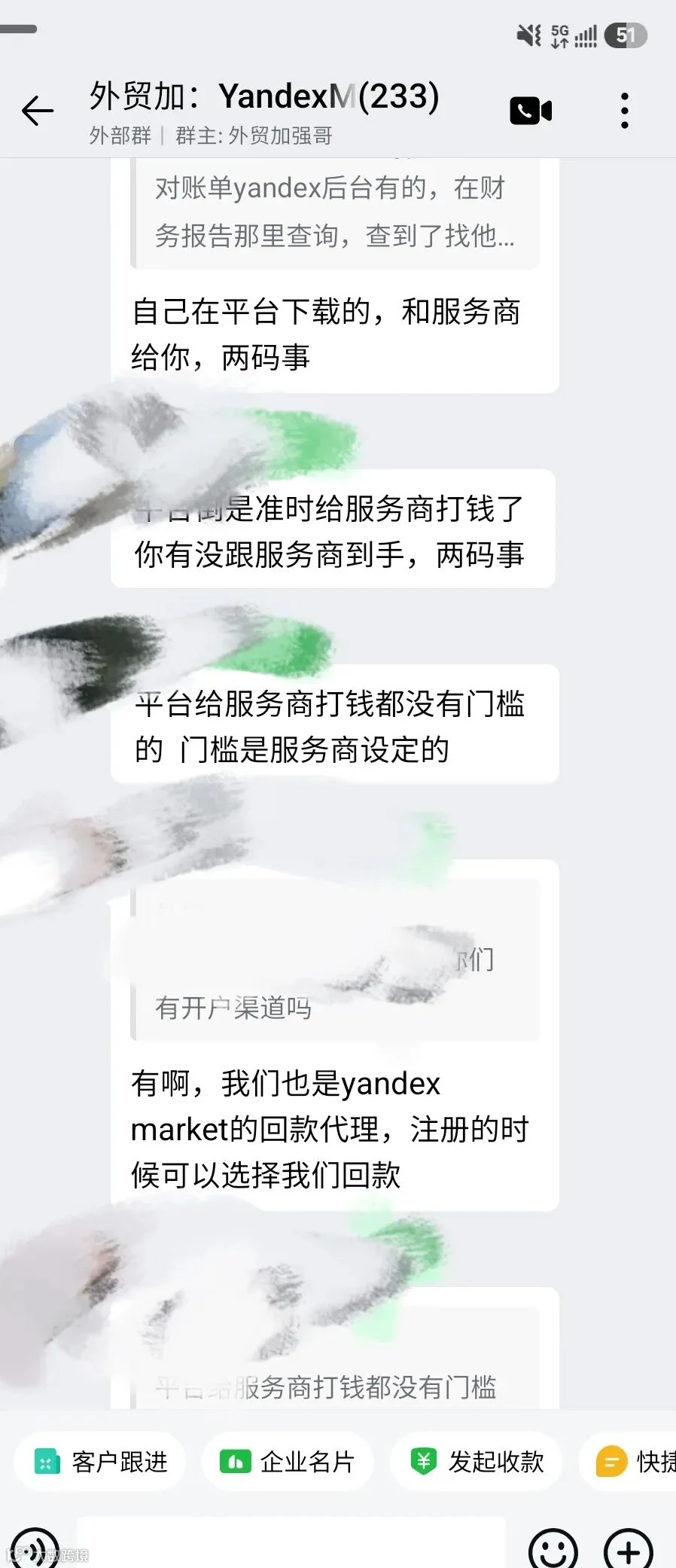Start a video call in this group
676x1568 pixels.
(531, 111)
